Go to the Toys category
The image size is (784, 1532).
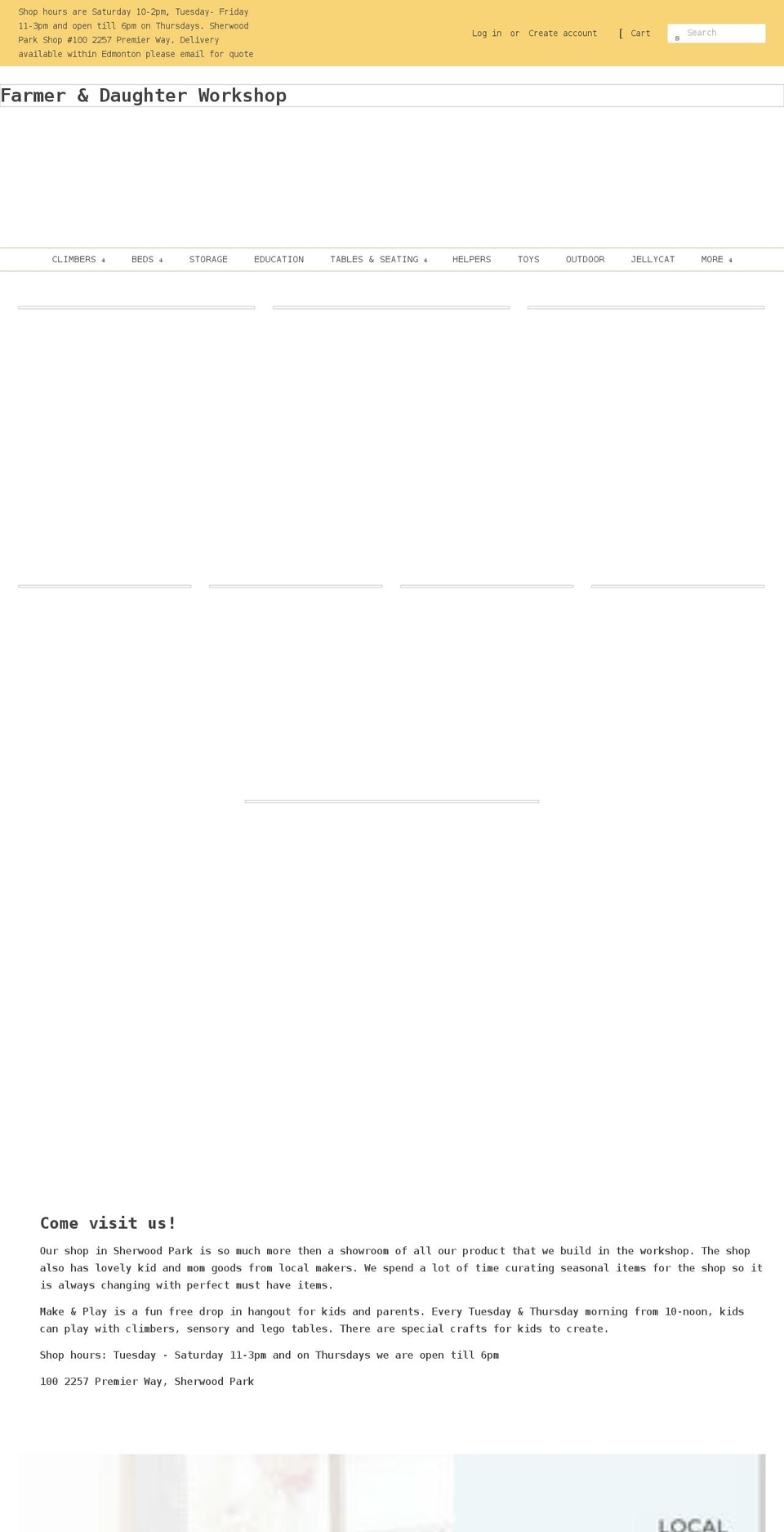[x=528, y=260]
